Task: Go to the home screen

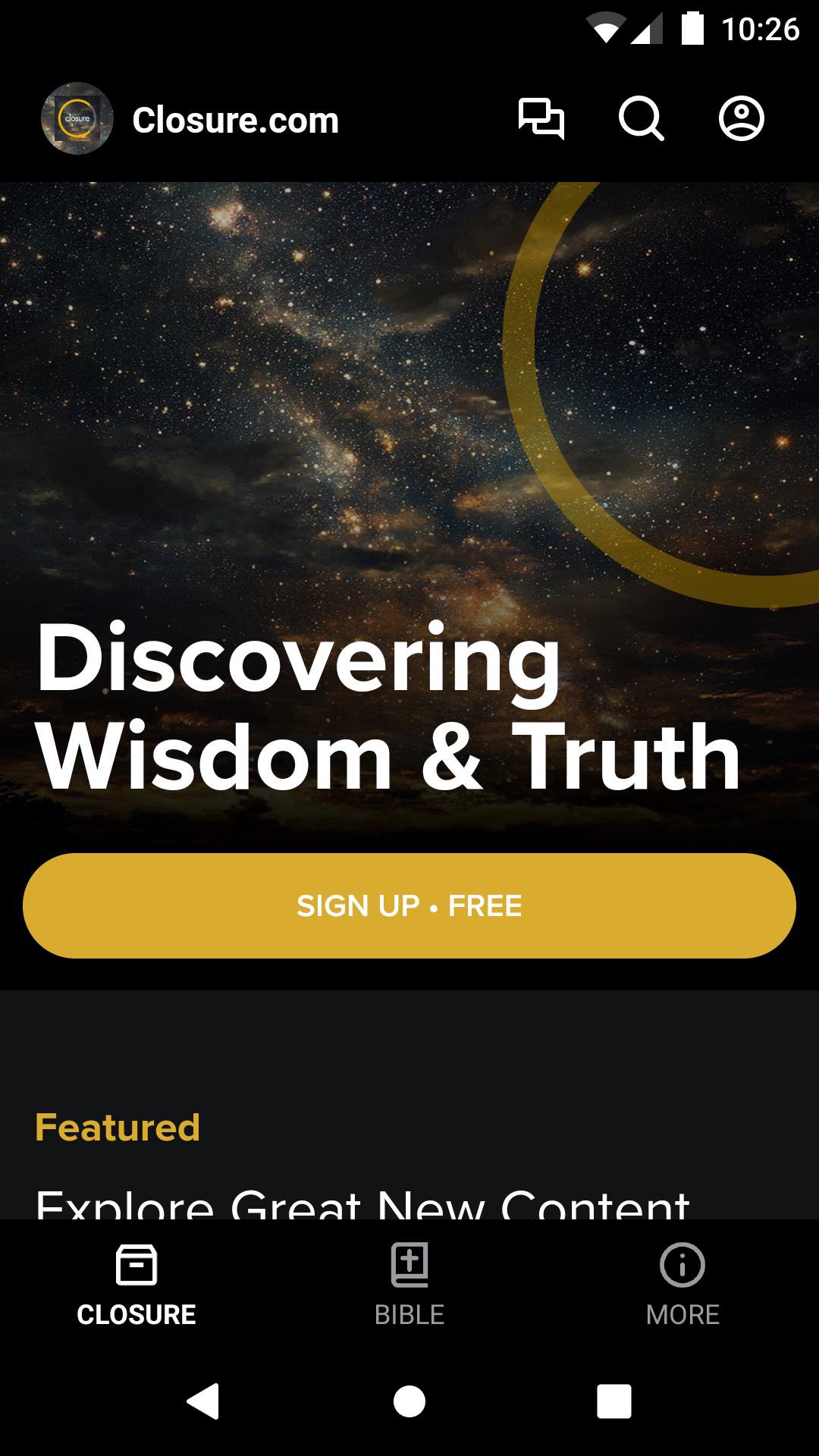Action: click(x=409, y=1401)
